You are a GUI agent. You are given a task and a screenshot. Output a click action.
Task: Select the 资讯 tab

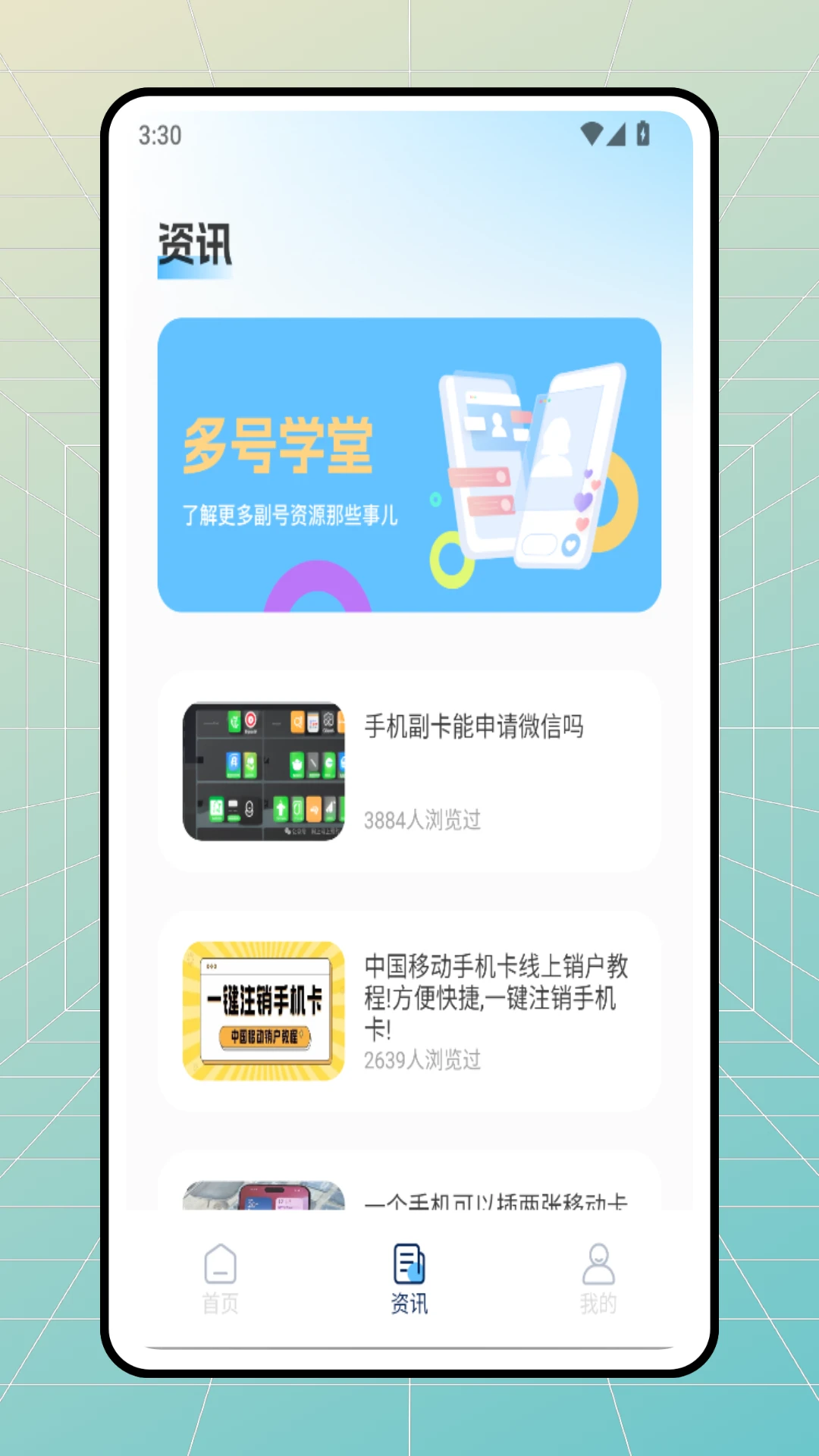[x=409, y=1279]
